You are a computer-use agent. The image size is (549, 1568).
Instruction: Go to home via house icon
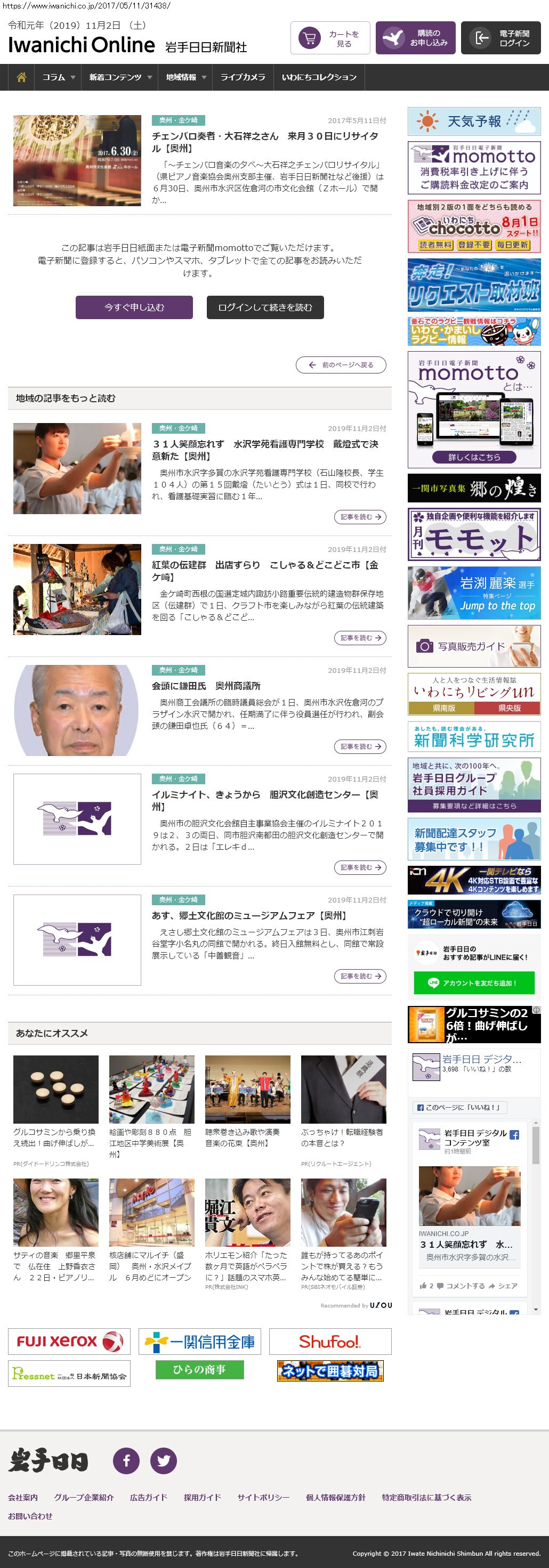click(x=21, y=77)
